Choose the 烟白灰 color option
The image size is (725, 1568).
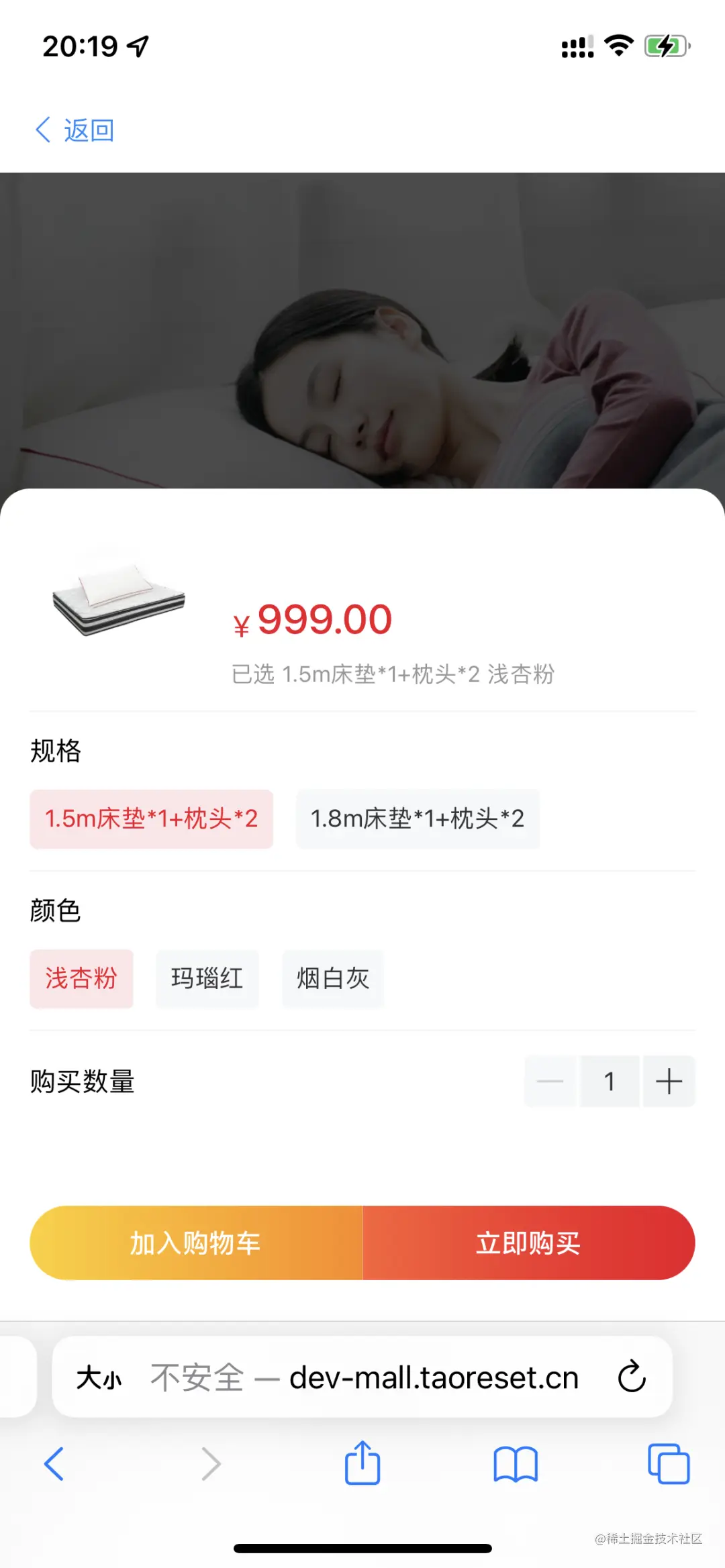click(x=333, y=978)
